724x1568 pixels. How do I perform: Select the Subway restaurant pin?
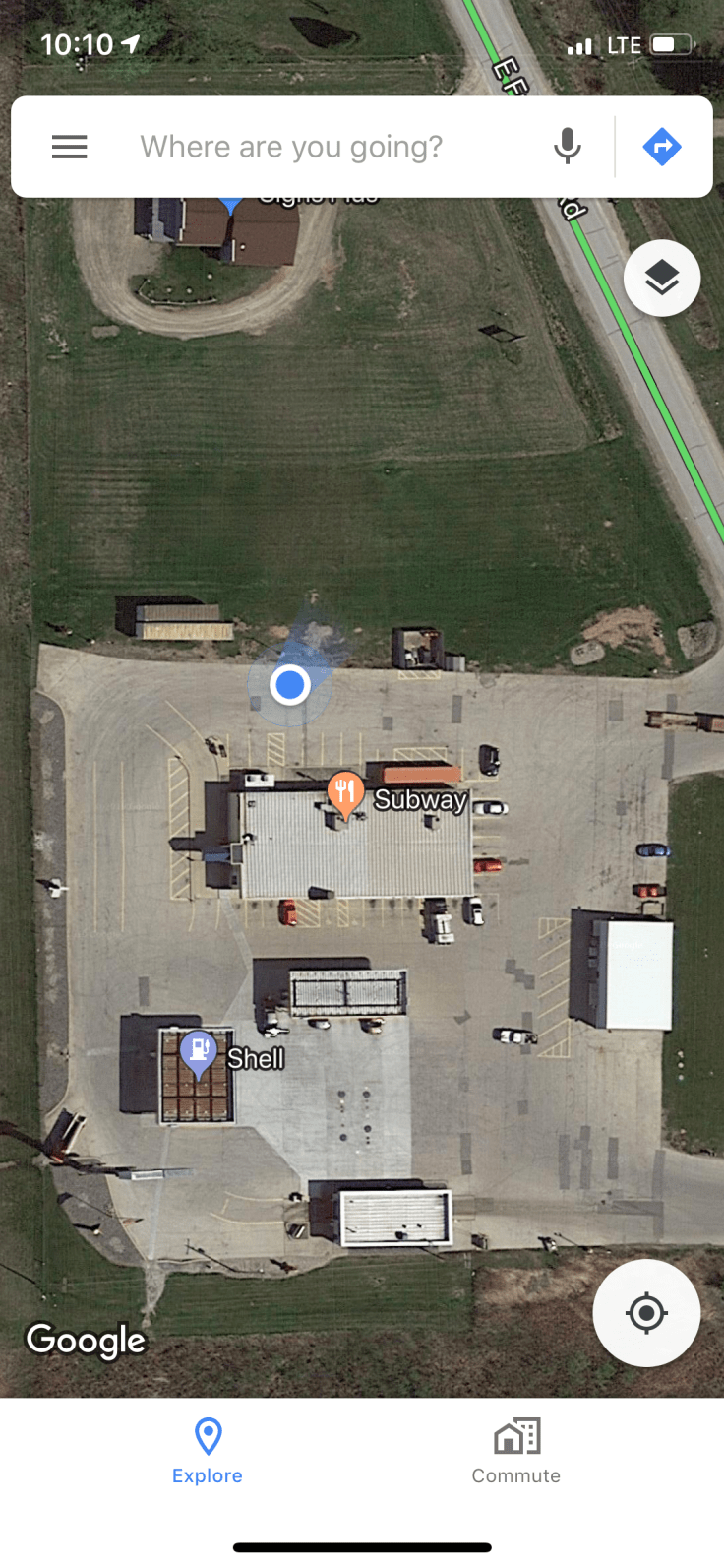click(x=345, y=792)
